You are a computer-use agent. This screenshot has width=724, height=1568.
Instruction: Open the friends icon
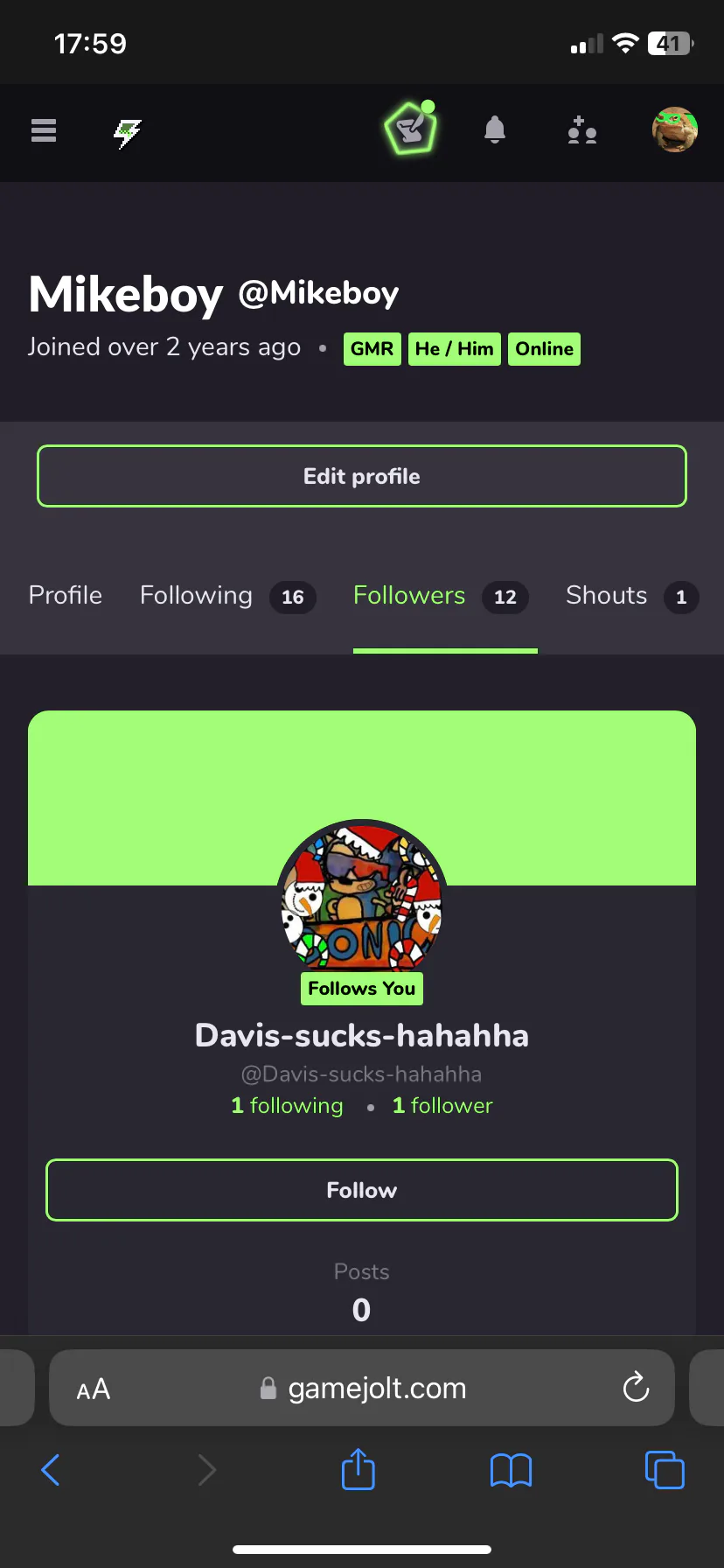pyautogui.click(x=581, y=130)
